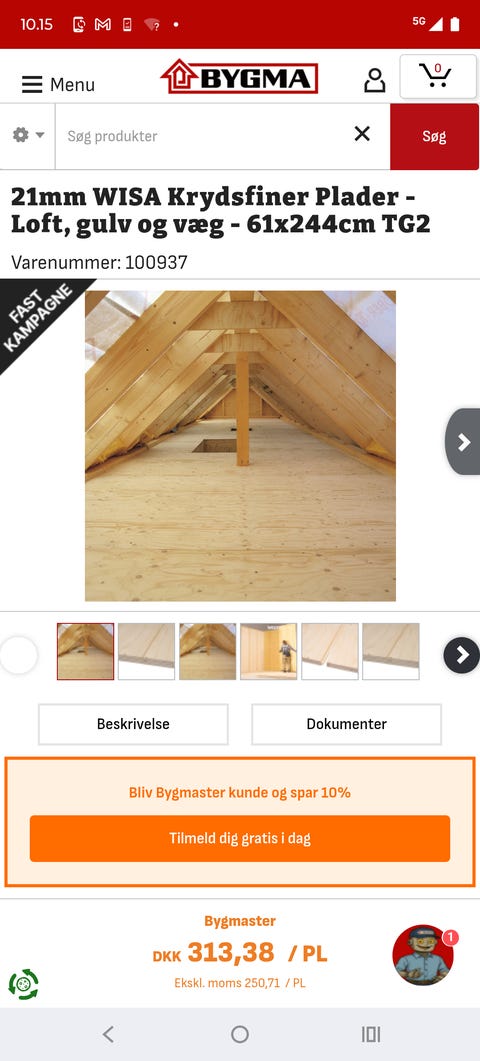Image resolution: width=480 pixels, height=1061 pixels.
Task: Select the second thumbnail showing a plywood board
Action: [x=146, y=652]
